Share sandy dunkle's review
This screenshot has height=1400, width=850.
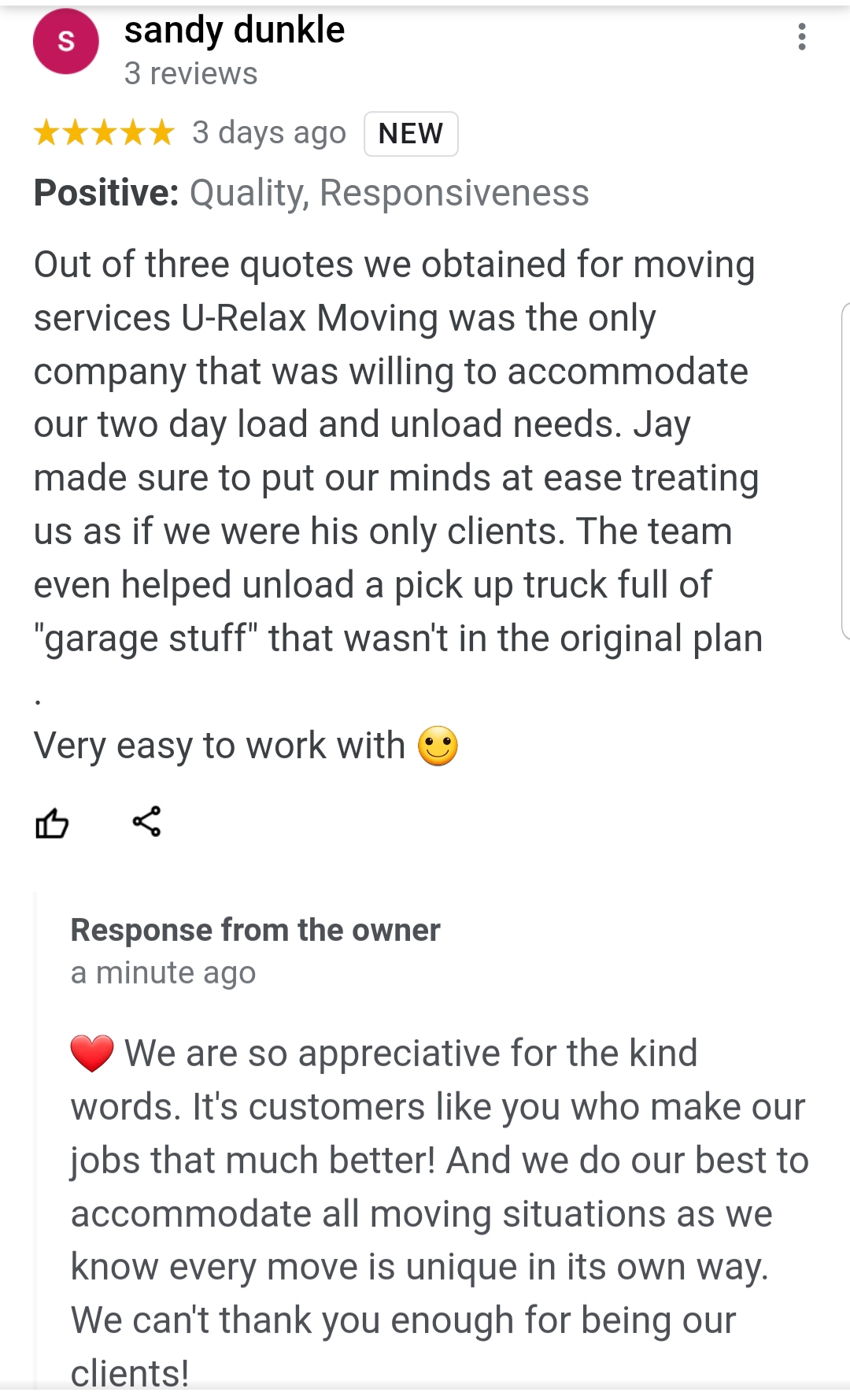(146, 821)
